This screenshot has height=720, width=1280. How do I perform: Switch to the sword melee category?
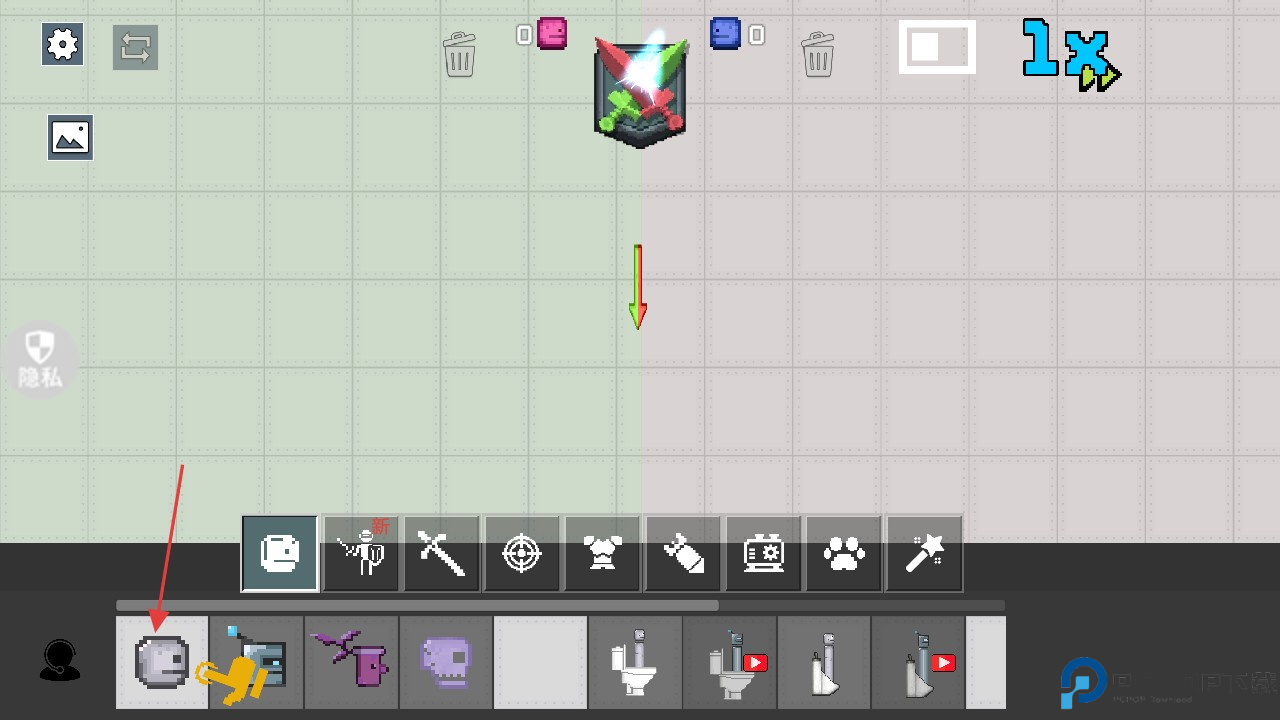tap(442, 553)
